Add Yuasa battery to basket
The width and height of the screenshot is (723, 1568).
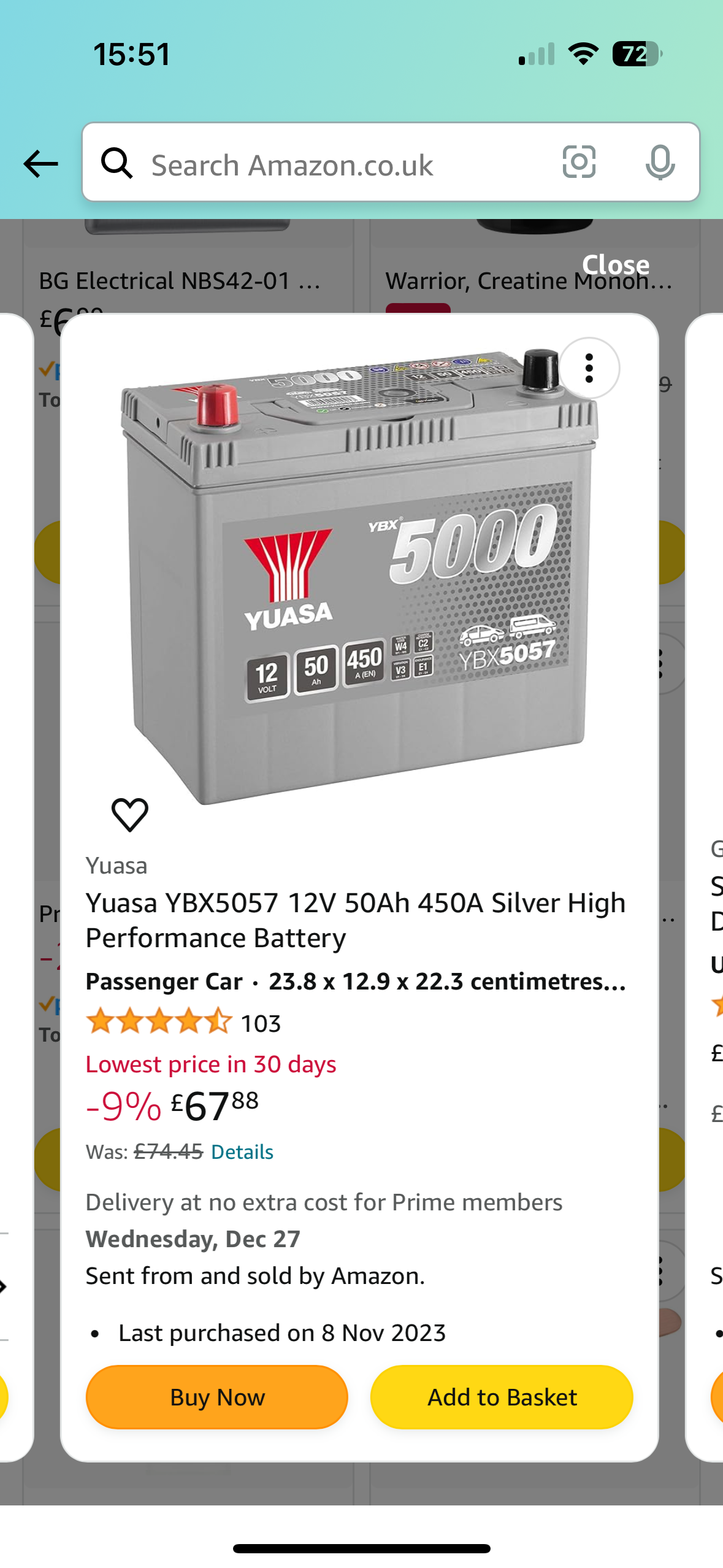(x=502, y=1397)
